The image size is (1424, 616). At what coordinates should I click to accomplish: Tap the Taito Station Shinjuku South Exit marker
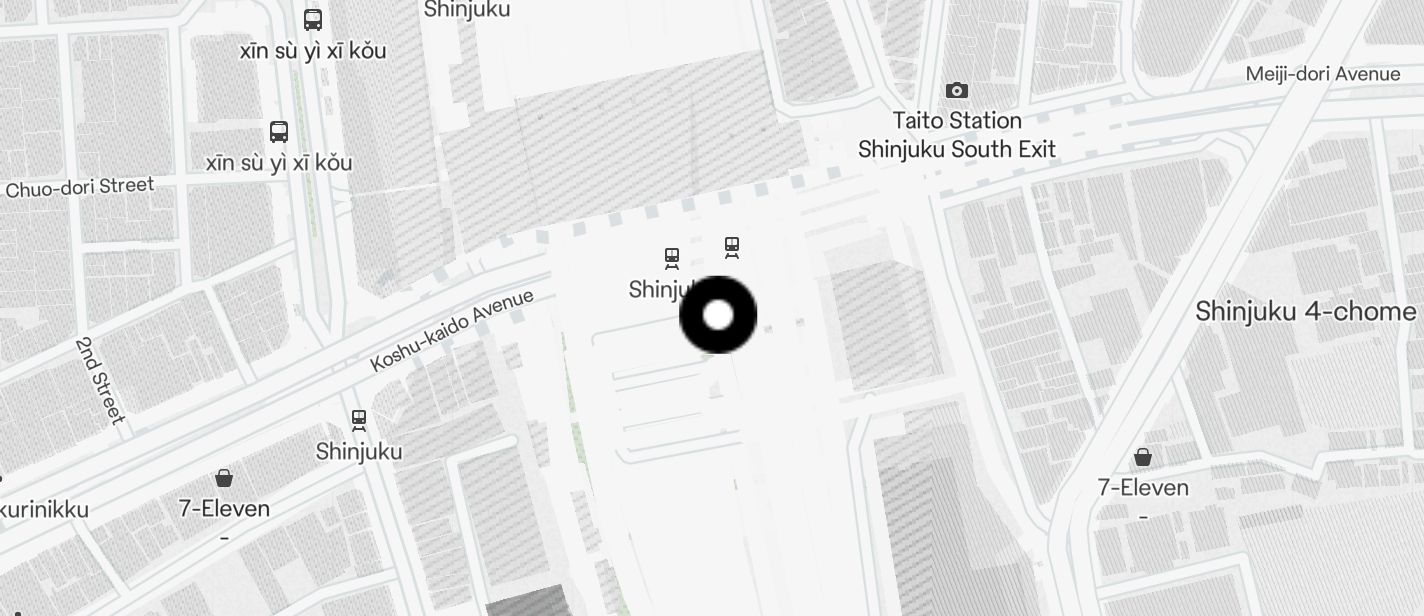click(957, 91)
